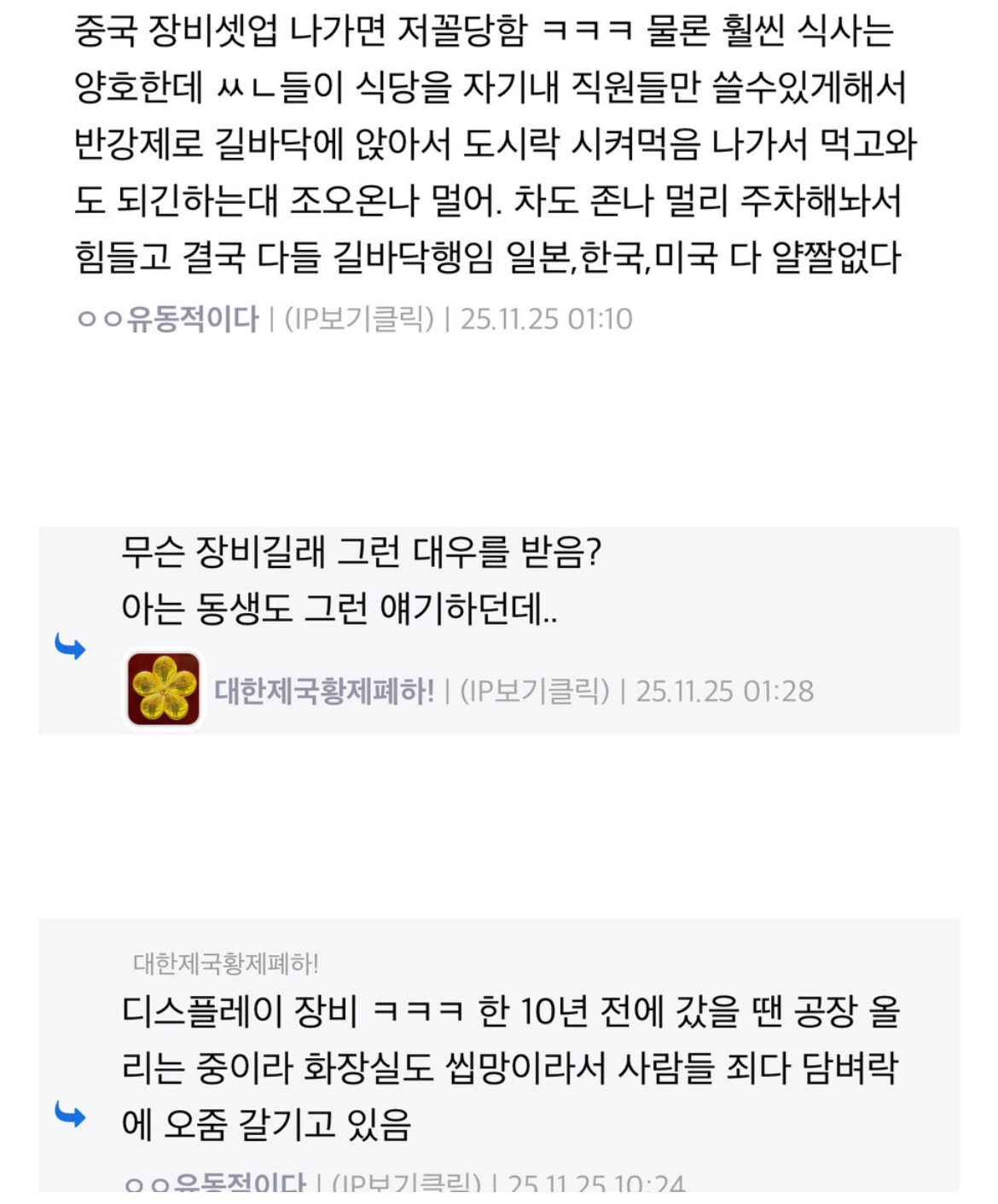Tap the IP보기클릭 link beside ㅇㅇ유동적이다 at 01:10
This screenshot has height=1204, width=998.
[x=358, y=320]
